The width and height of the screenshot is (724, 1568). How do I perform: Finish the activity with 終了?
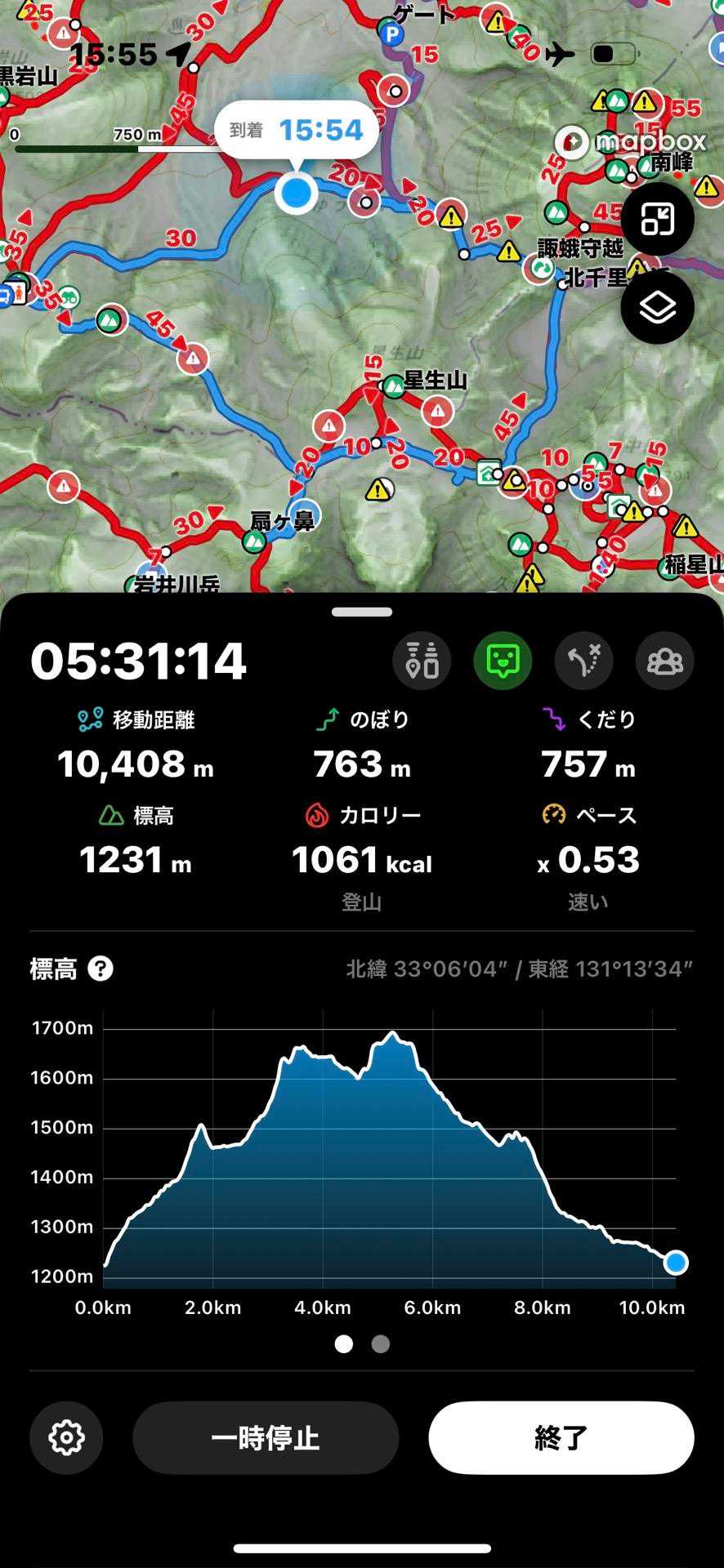click(x=561, y=1437)
